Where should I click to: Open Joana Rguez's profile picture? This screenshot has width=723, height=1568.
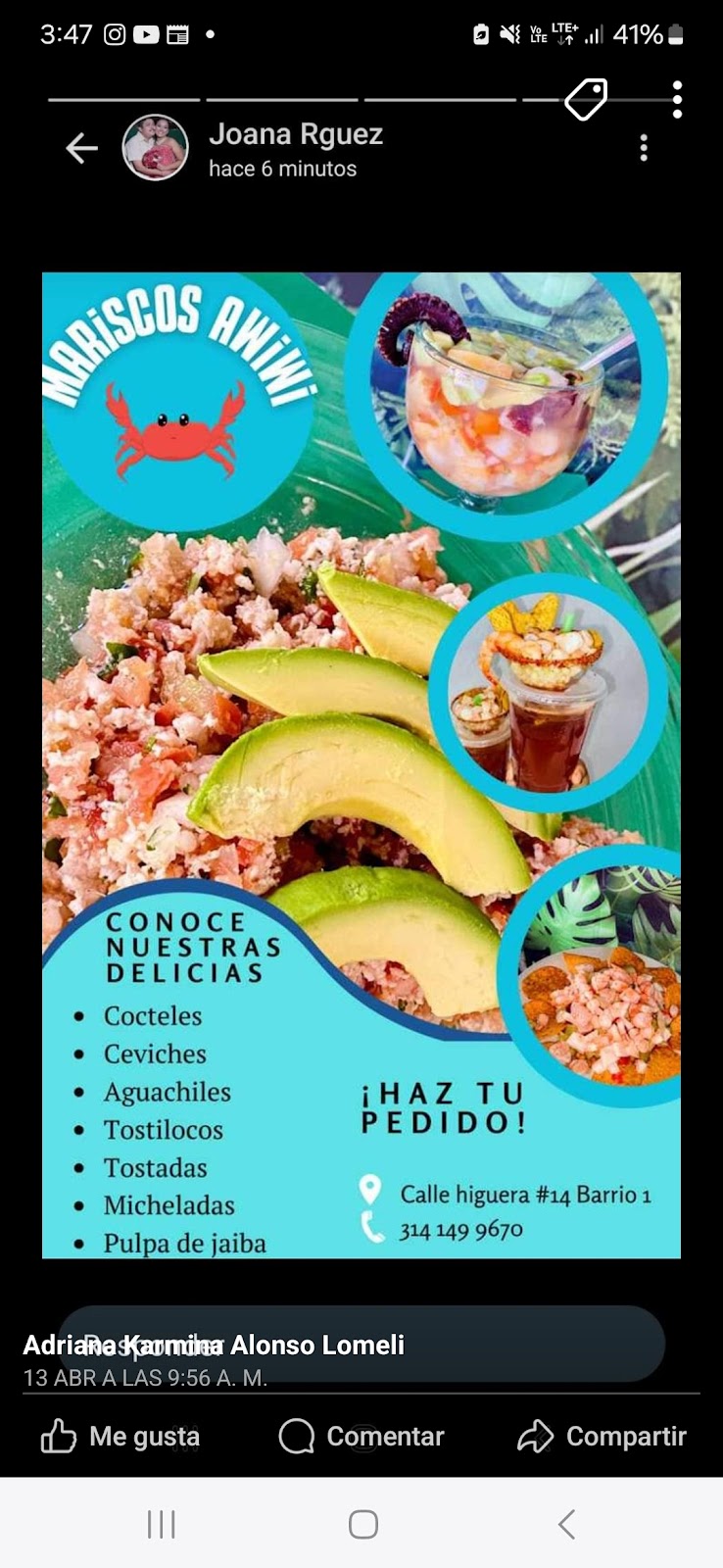click(x=155, y=148)
